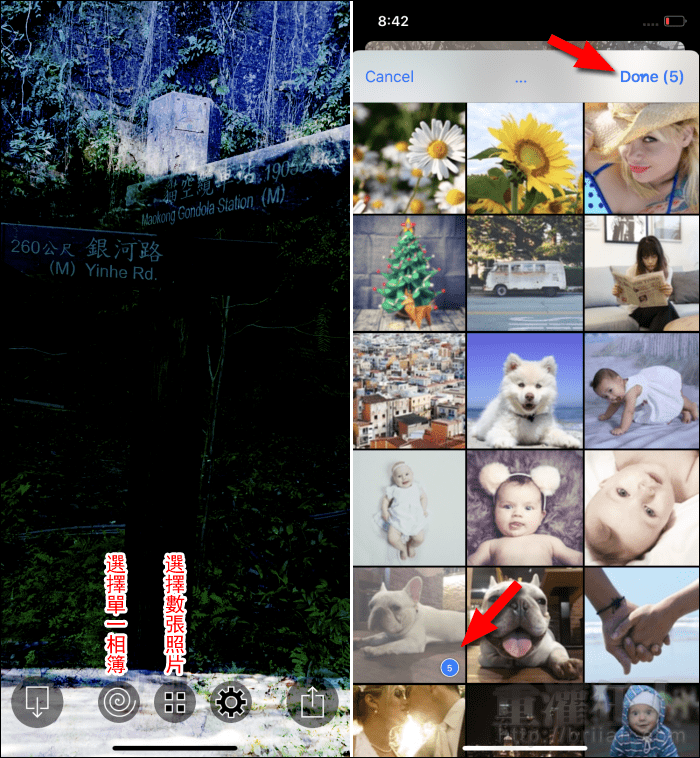Tap the save download icon
This screenshot has height=758, width=700.
[37, 704]
